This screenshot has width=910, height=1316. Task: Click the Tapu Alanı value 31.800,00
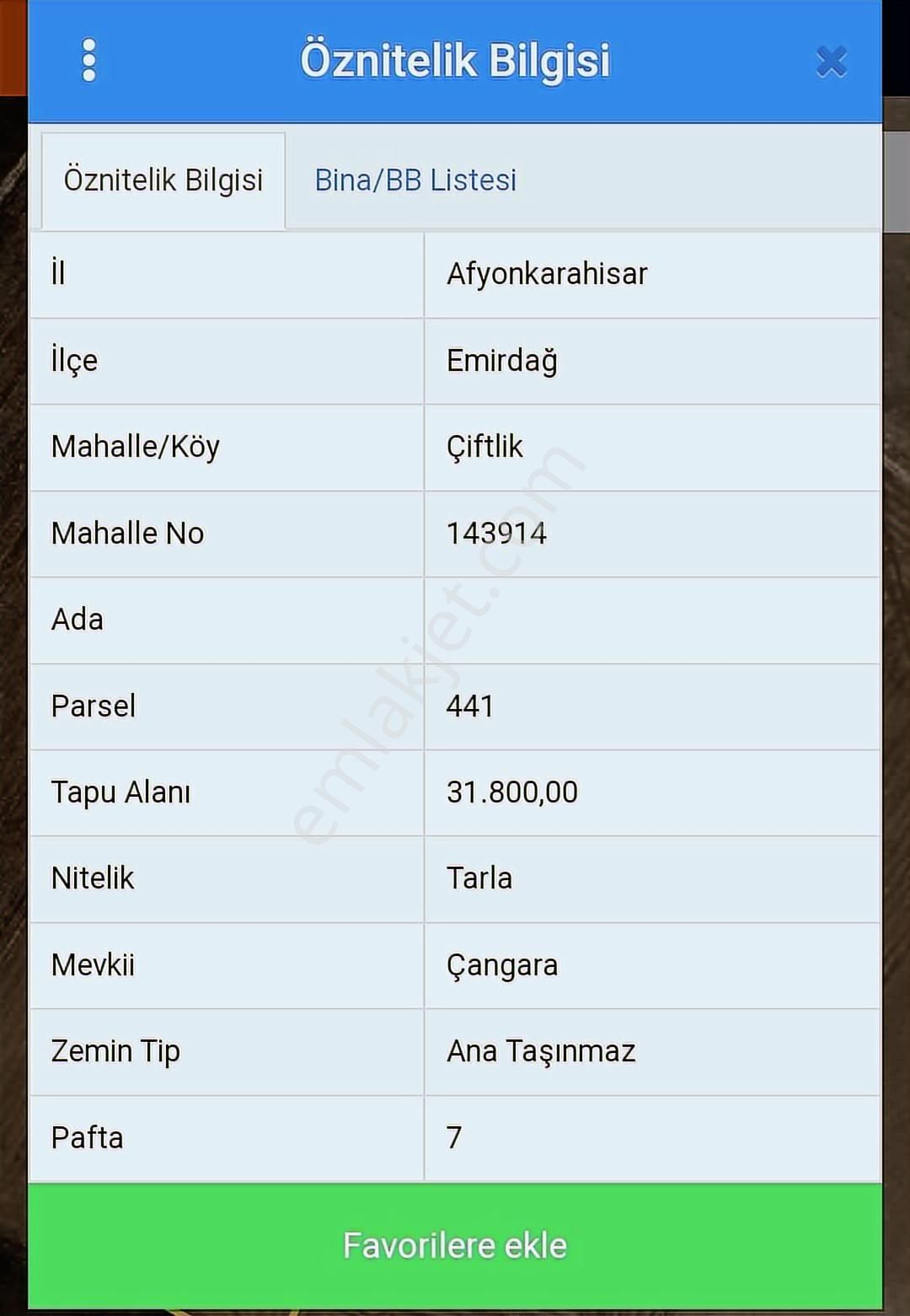coord(511,792)
